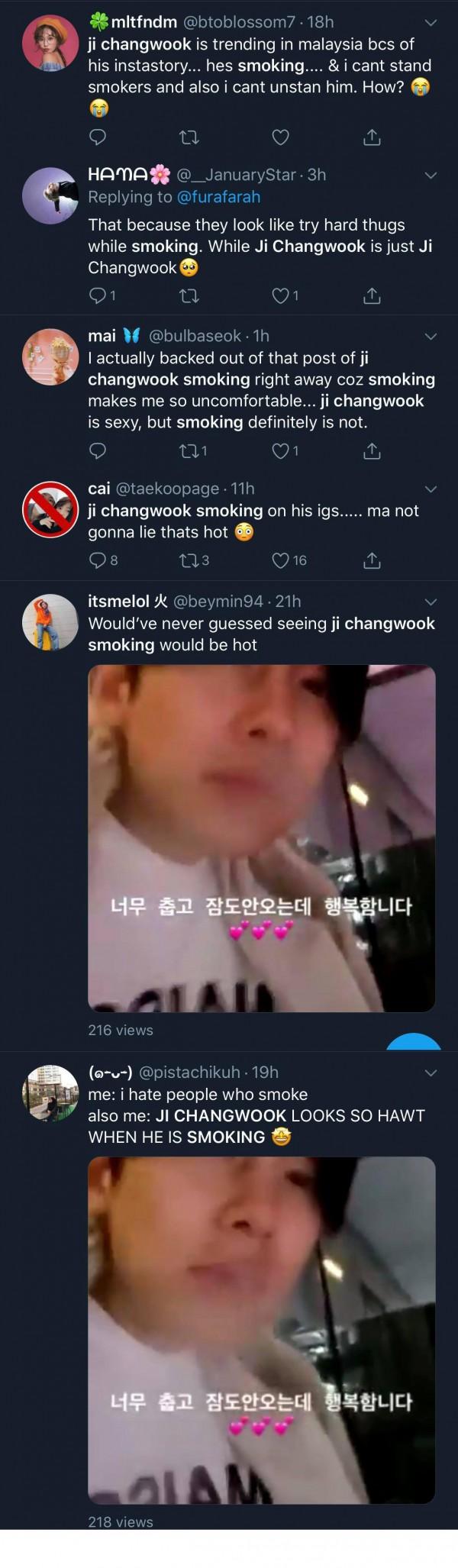Like cai's tweet with 16 likes
Screen dimensions: 458x1568
click(x=280, y=561)
